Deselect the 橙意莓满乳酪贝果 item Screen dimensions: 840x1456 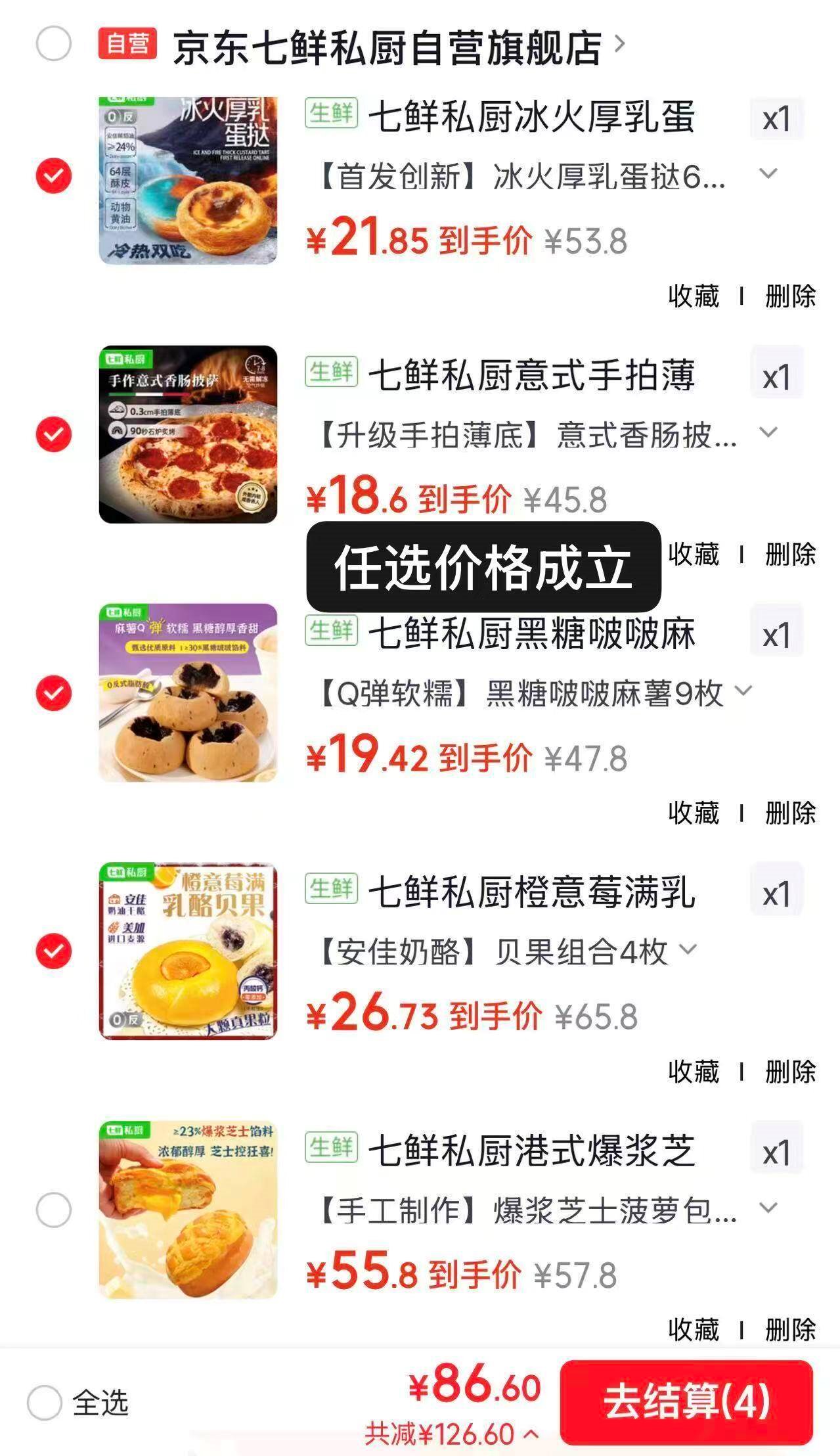click(53, 951)
